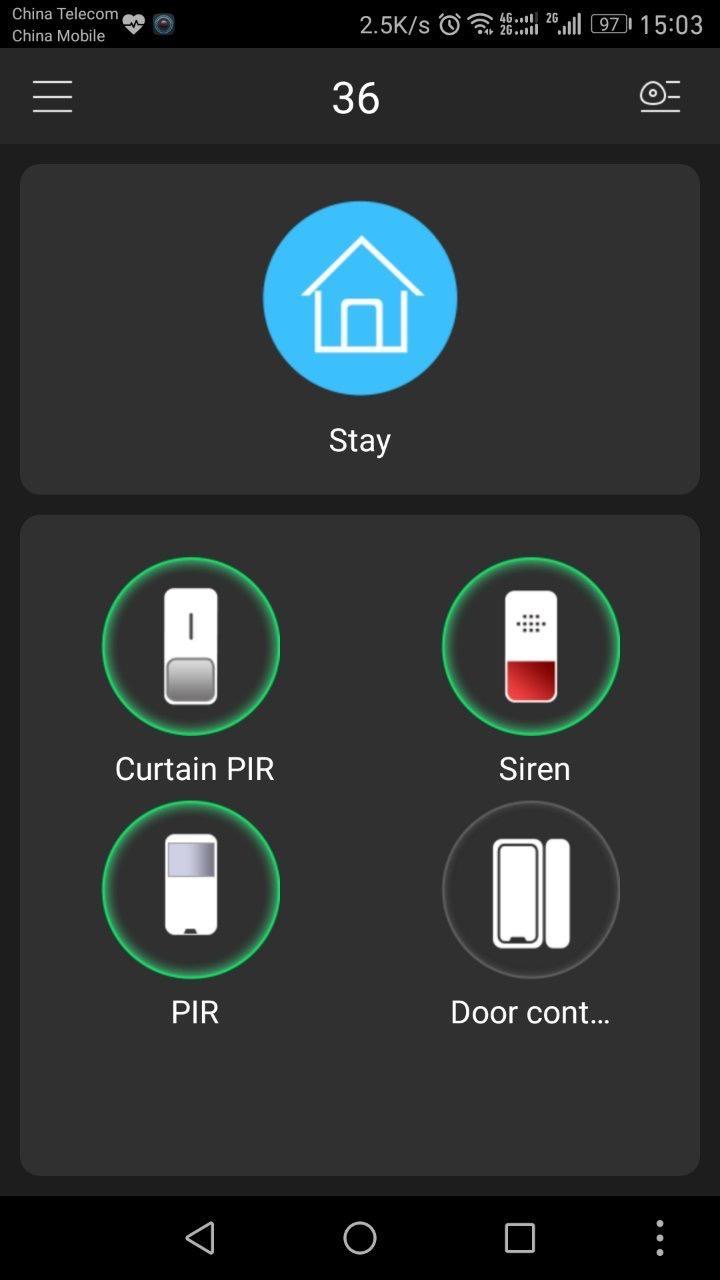Open the navigation bar's three-dot menu
Screen dimensions: 720x1280
[x=660, y=1238]
